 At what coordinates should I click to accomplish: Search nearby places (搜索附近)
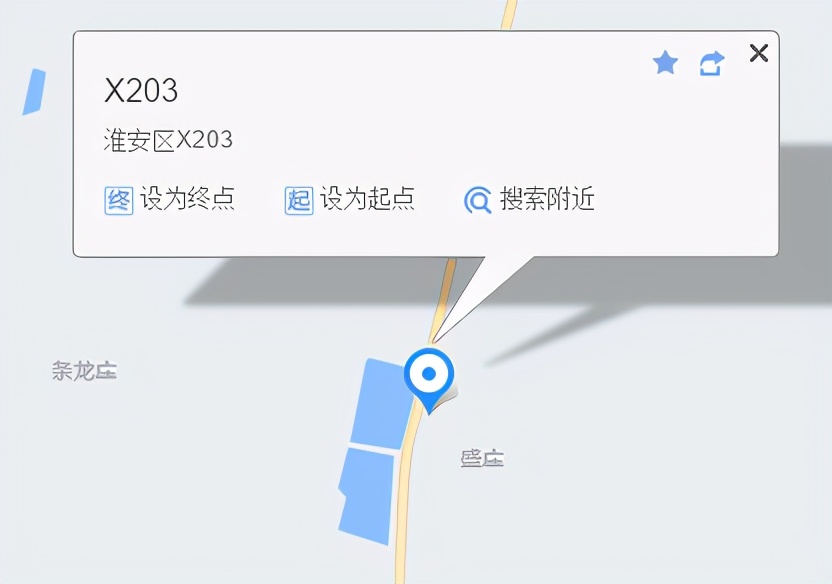530,199
